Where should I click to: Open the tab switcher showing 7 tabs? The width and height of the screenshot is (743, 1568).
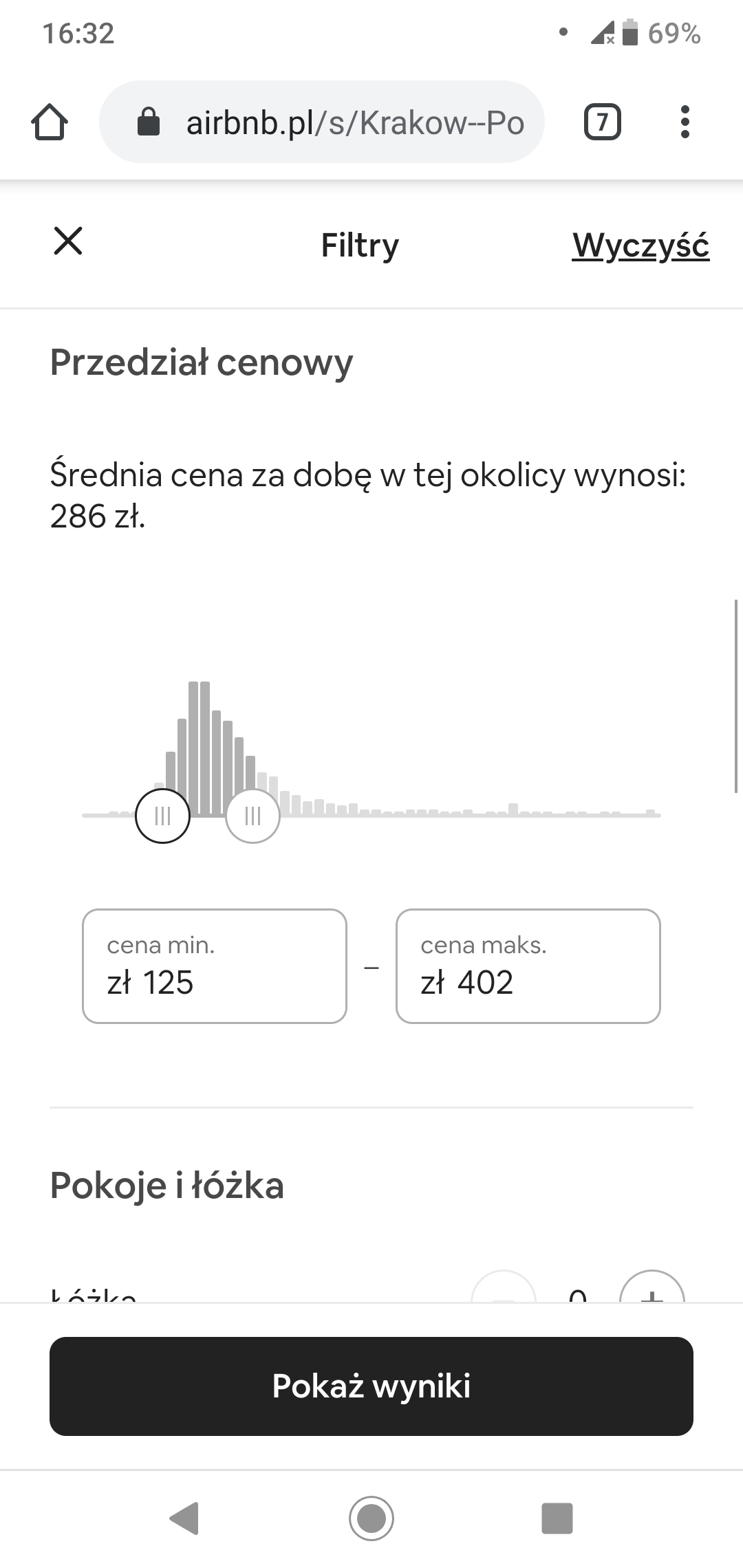pyautogui.click(x=602, y=122)
